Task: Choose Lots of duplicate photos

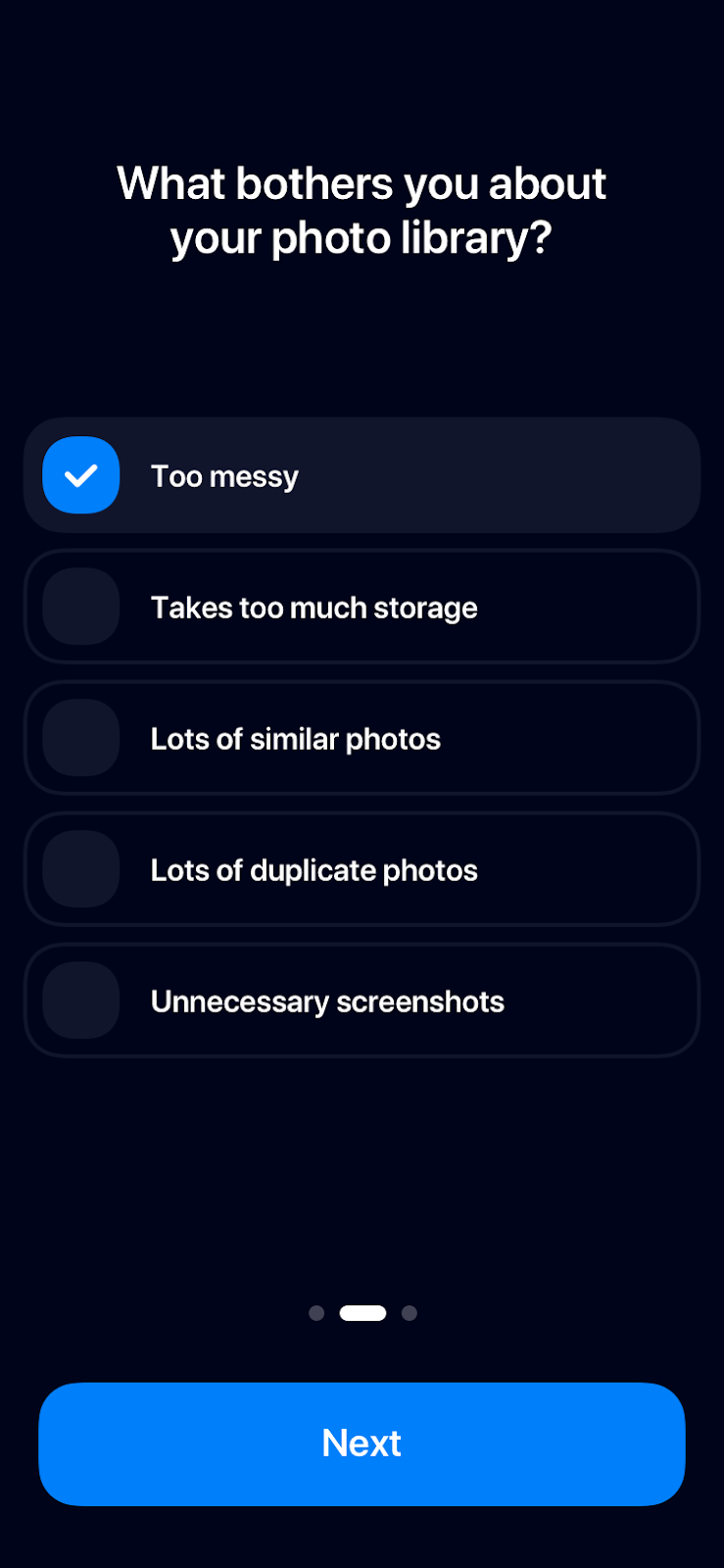Action: 362,869
